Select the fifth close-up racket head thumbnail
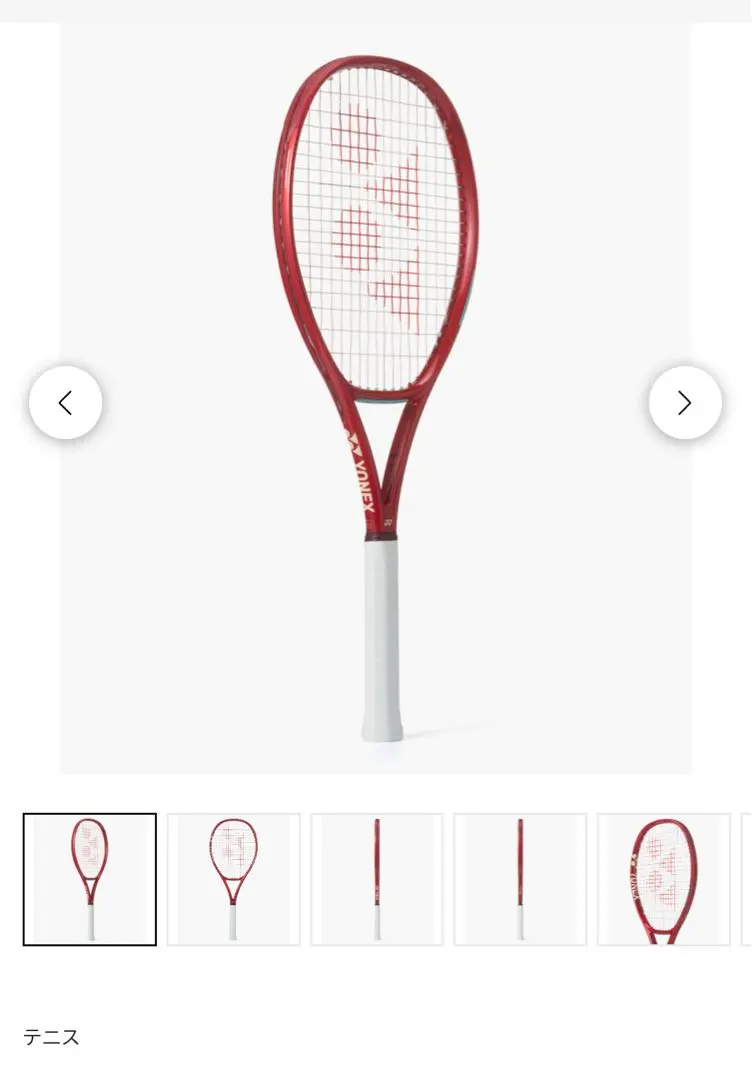The image size is (752, 1080). point(664,879)
